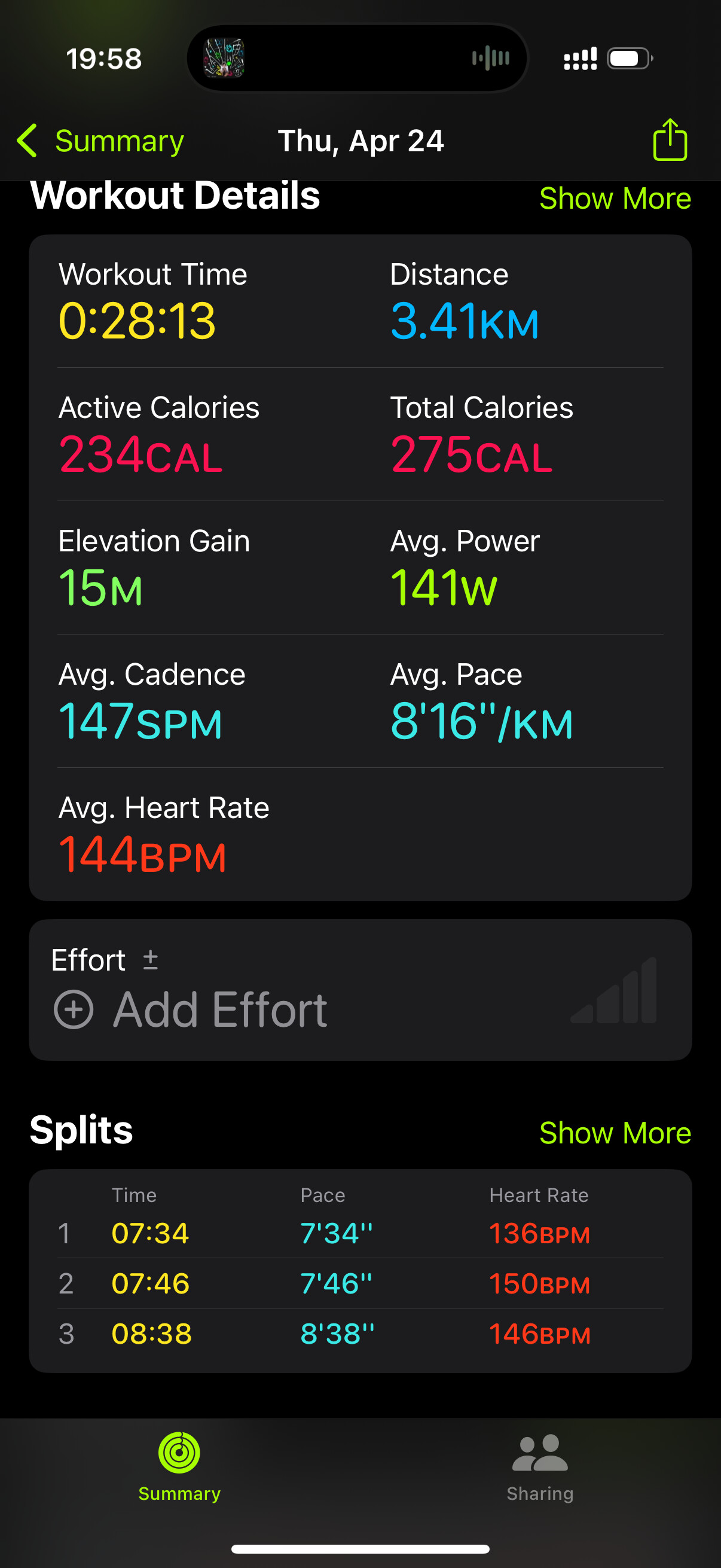
Task: Switch to the Sharing tab
Action: pyautogui.click(x=540, y=1466)
